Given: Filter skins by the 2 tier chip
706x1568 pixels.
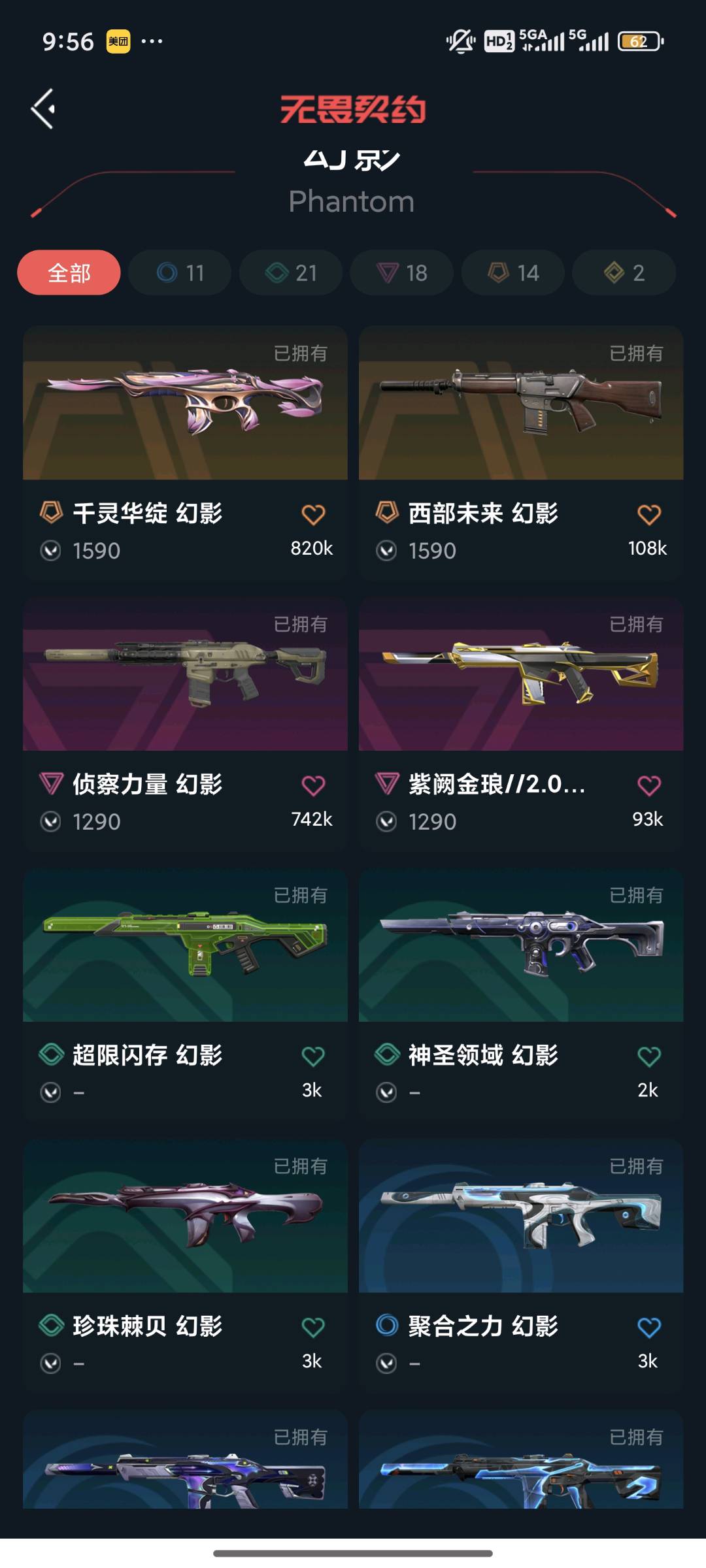Looking at the screenshot, I should tap(624, 272).
